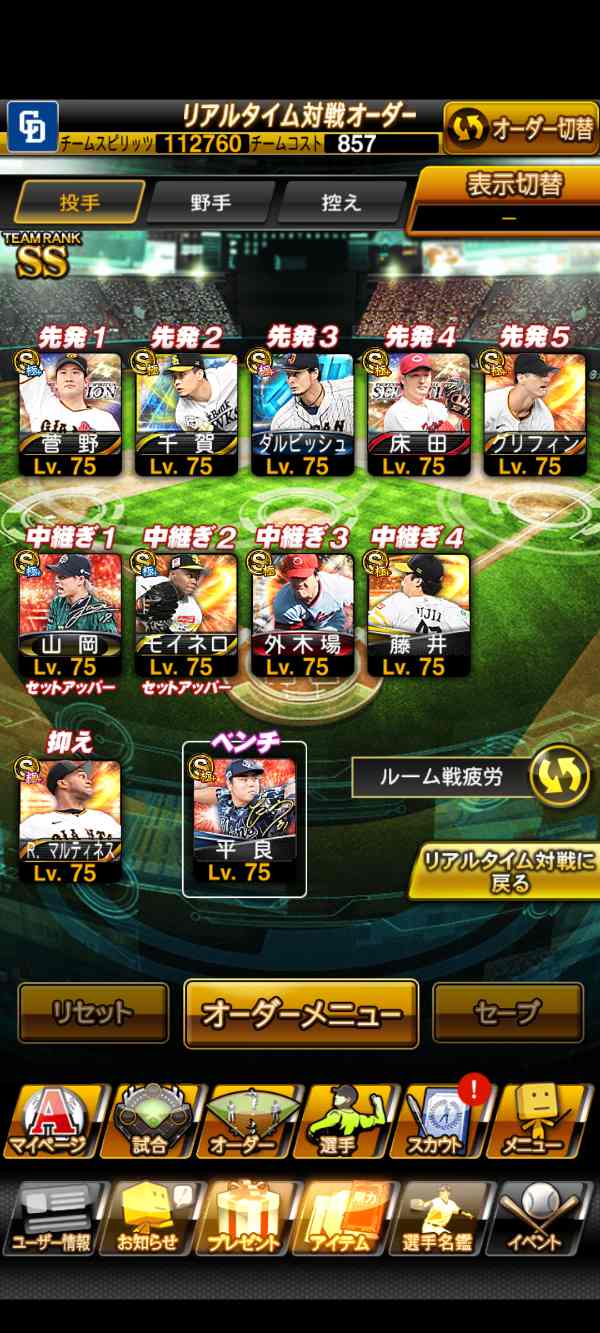600x1333 pixels.
Task: Tap the リセット button
Action: 93,1013
